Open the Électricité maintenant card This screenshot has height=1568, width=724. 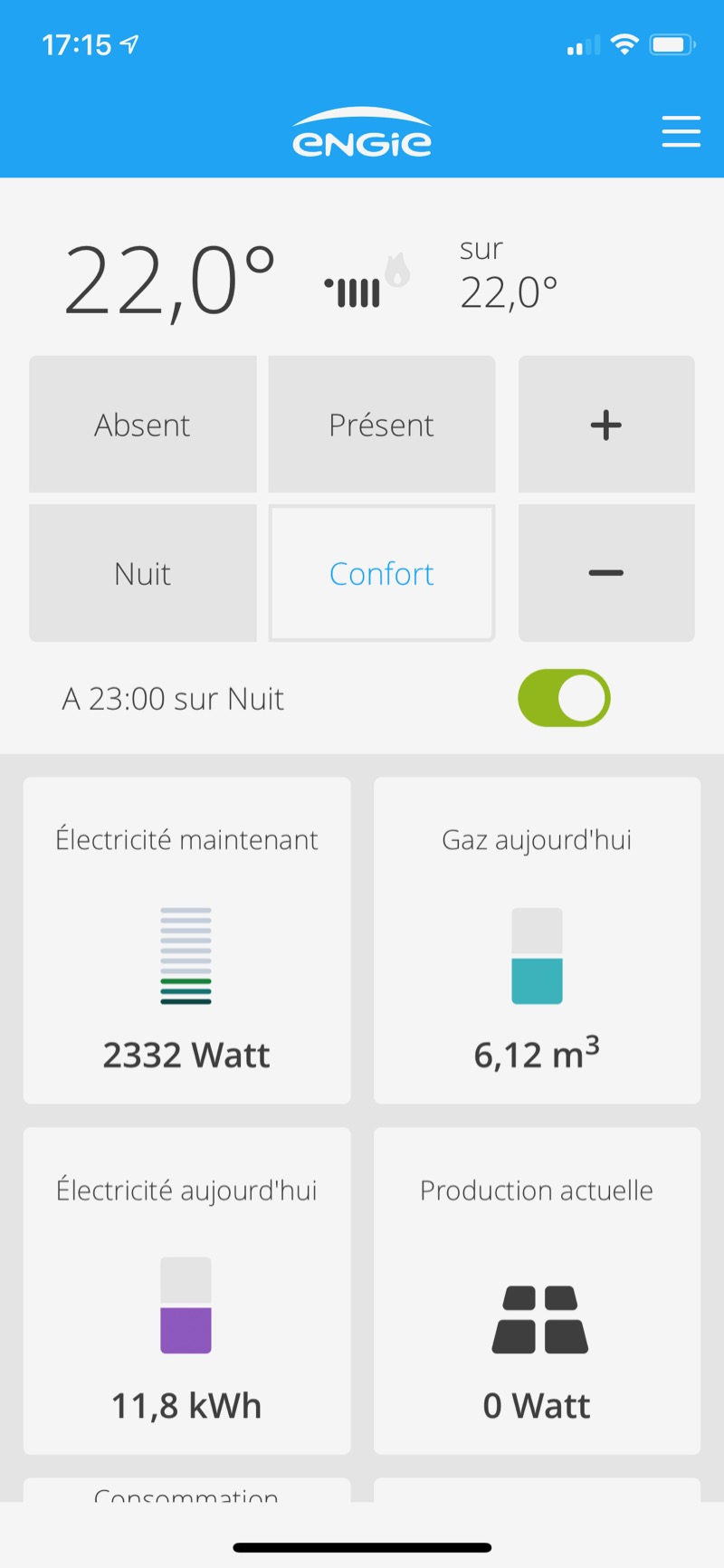(186, 940)
